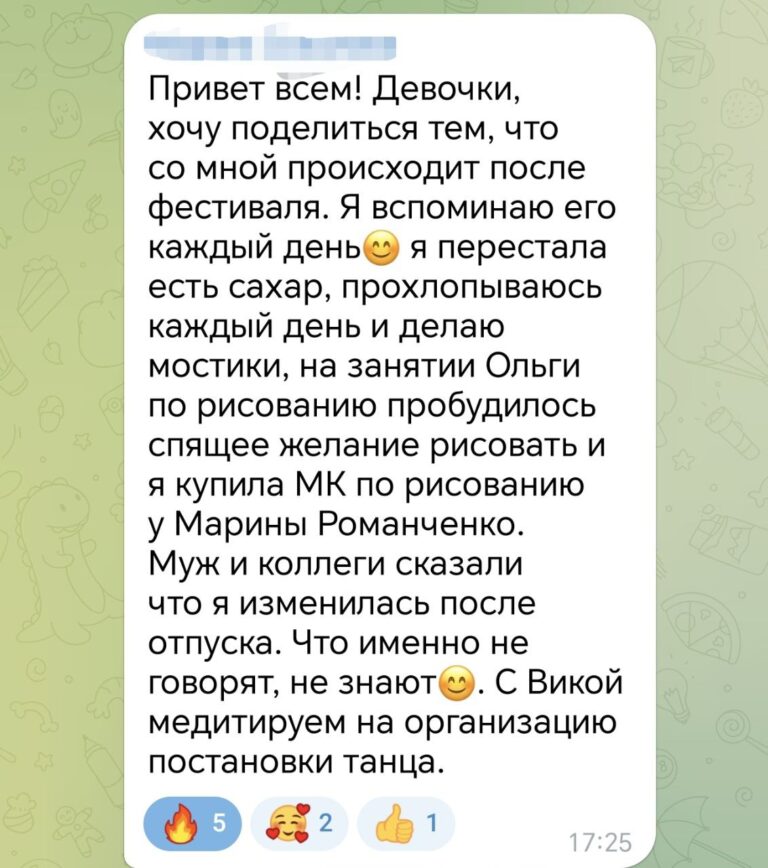Open the blurred sender name profile
Screen dimensions: 768x868
tap(271, 47)
